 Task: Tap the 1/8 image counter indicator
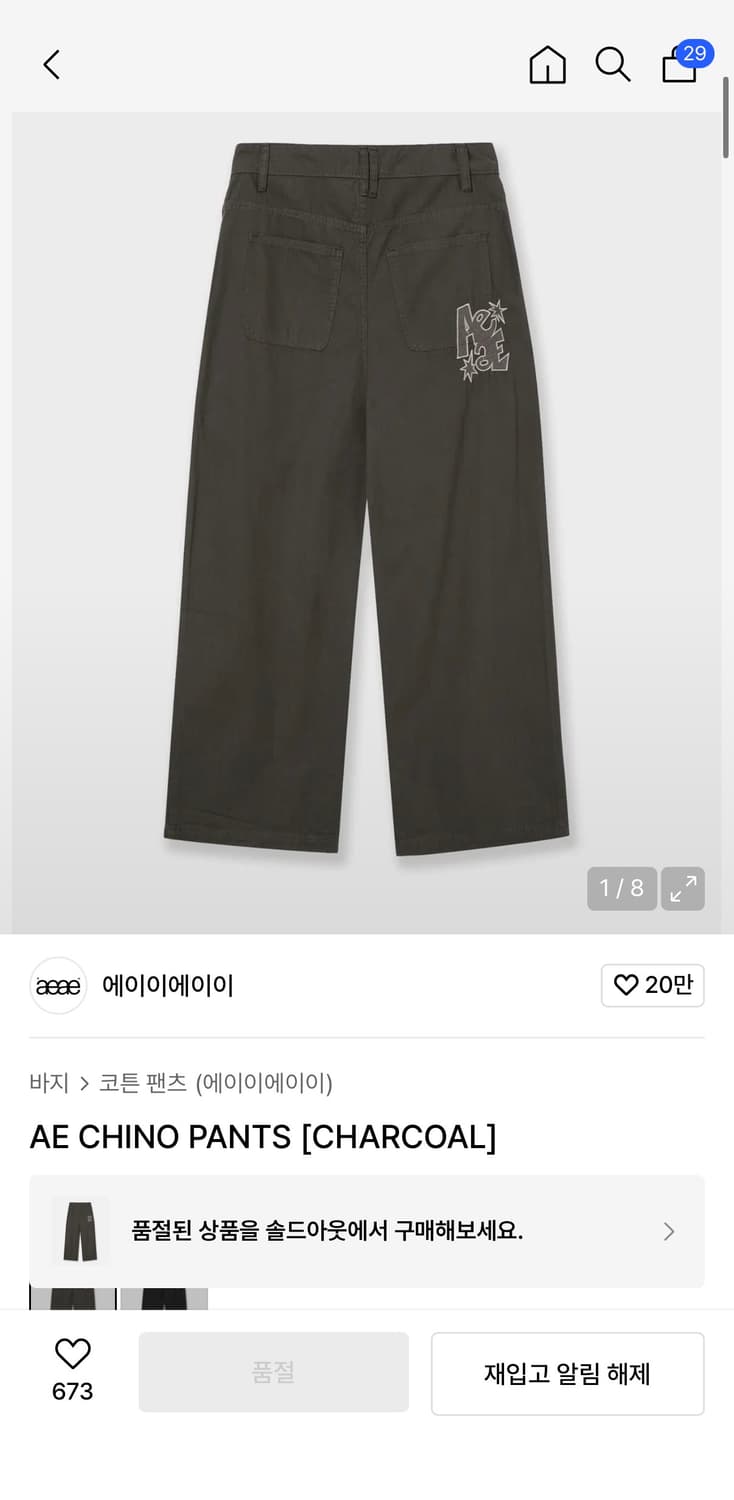pyautogui.click(x=621, y=888)
